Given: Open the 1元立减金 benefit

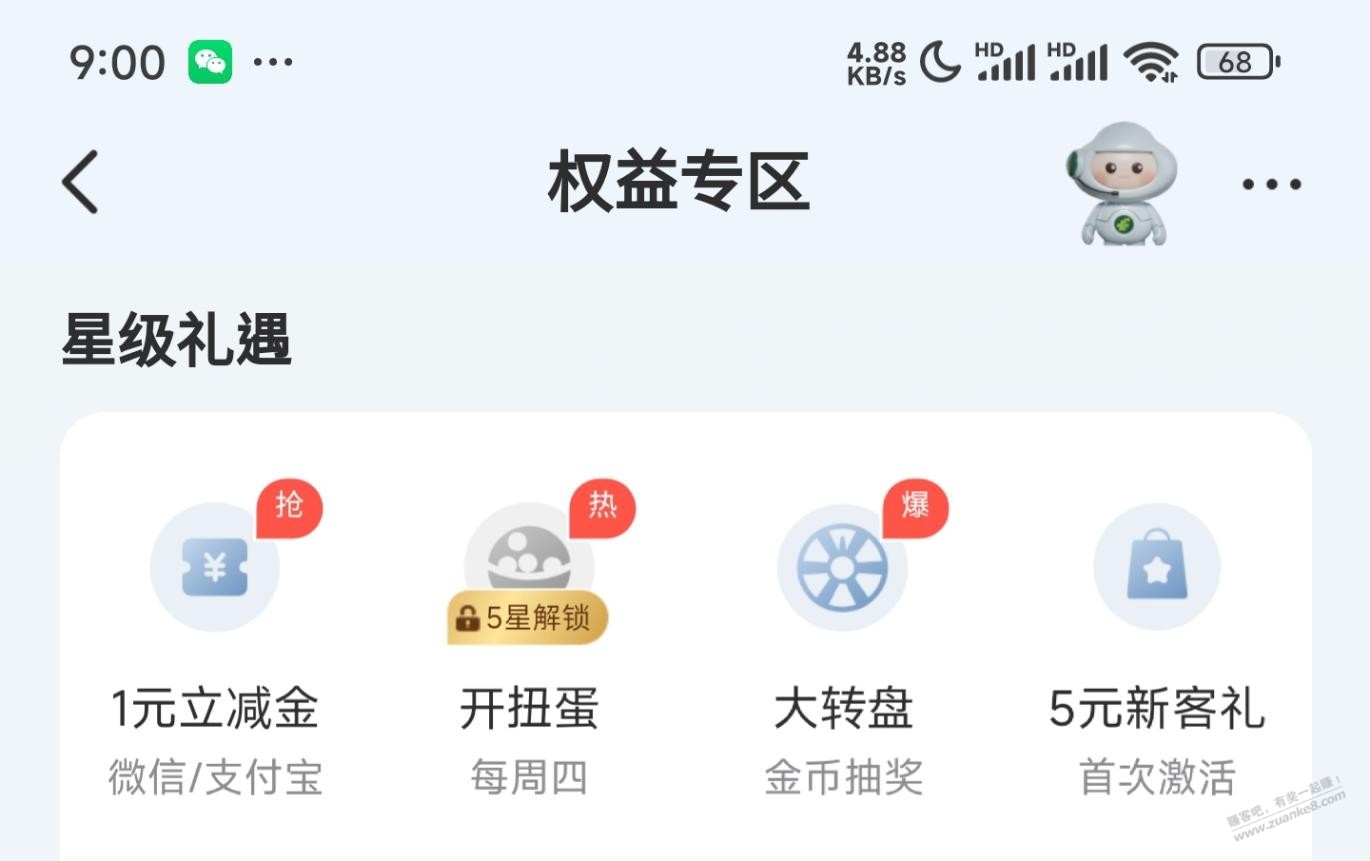Looking at the screenshot, I should [215, 567].
